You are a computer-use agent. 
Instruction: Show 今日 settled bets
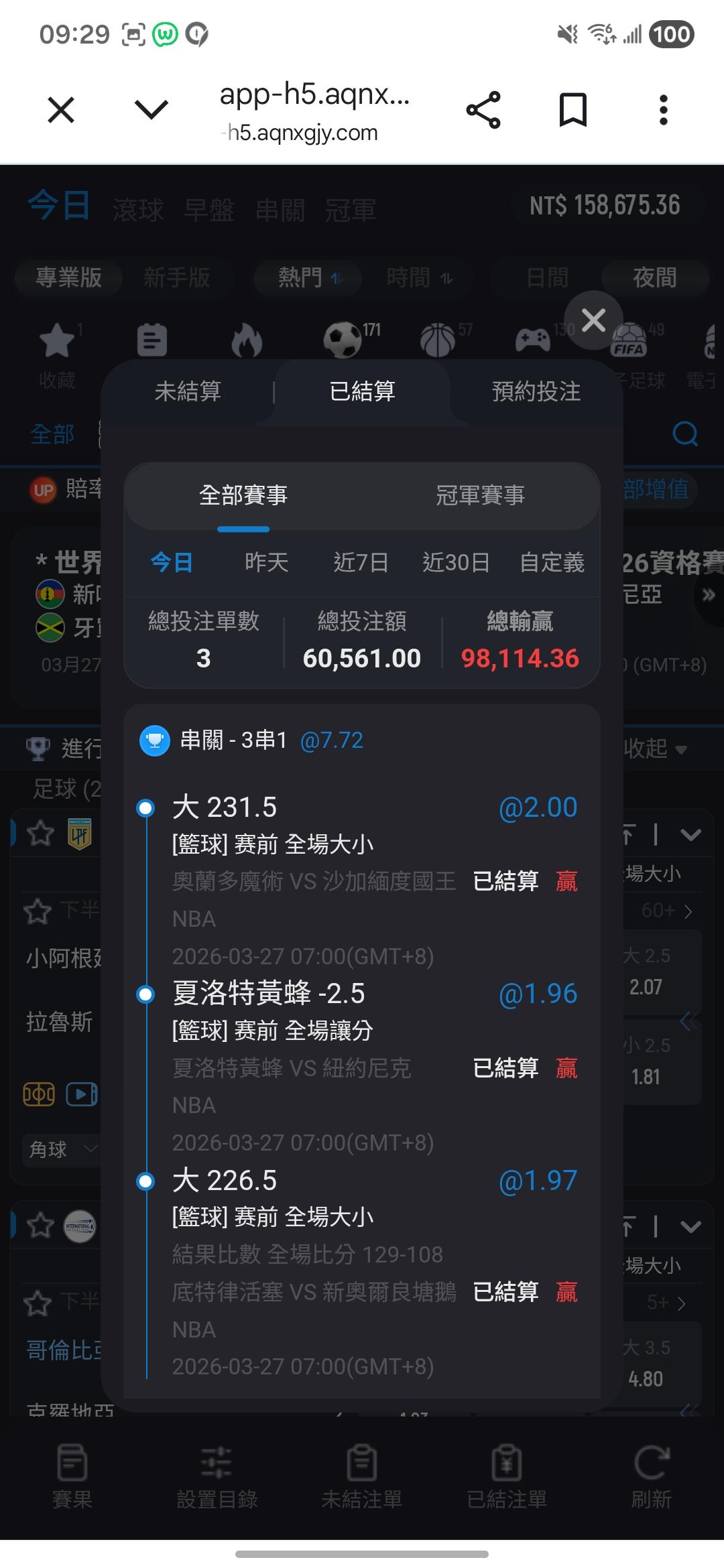tap(172, 562)
